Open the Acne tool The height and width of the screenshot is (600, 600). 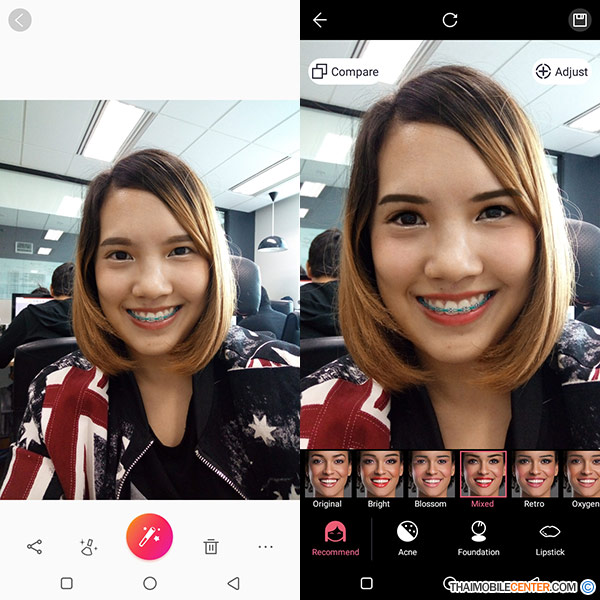(x=407, y=538)
